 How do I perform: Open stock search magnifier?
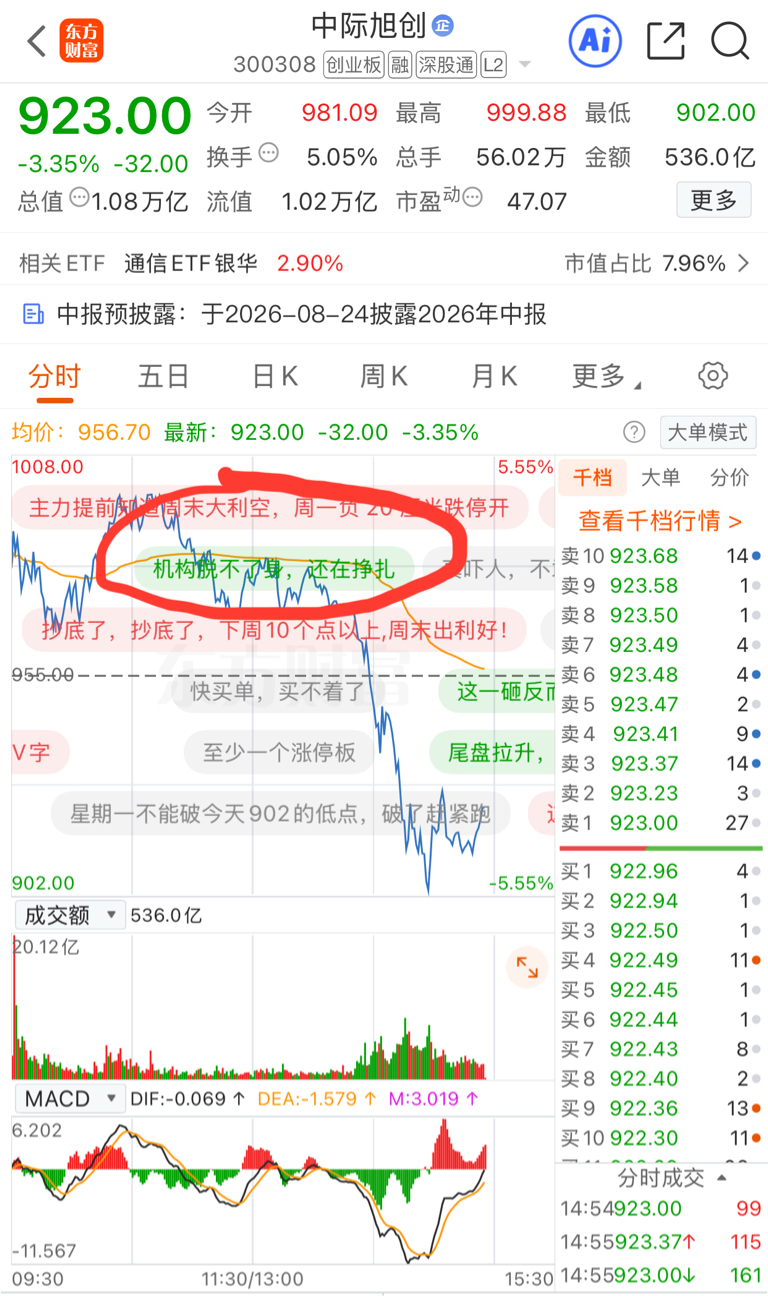pos(730,41)
